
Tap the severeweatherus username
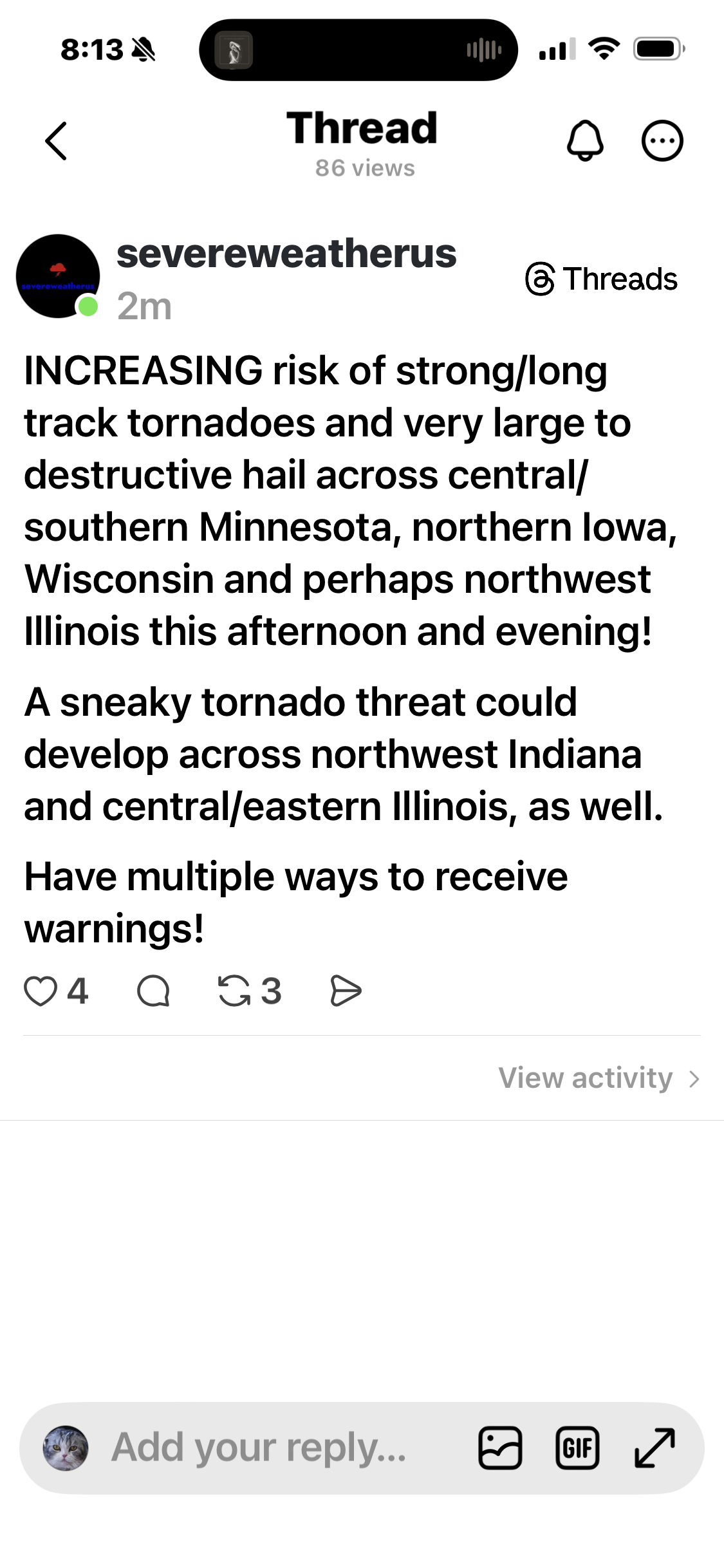(x=286, y=254)
